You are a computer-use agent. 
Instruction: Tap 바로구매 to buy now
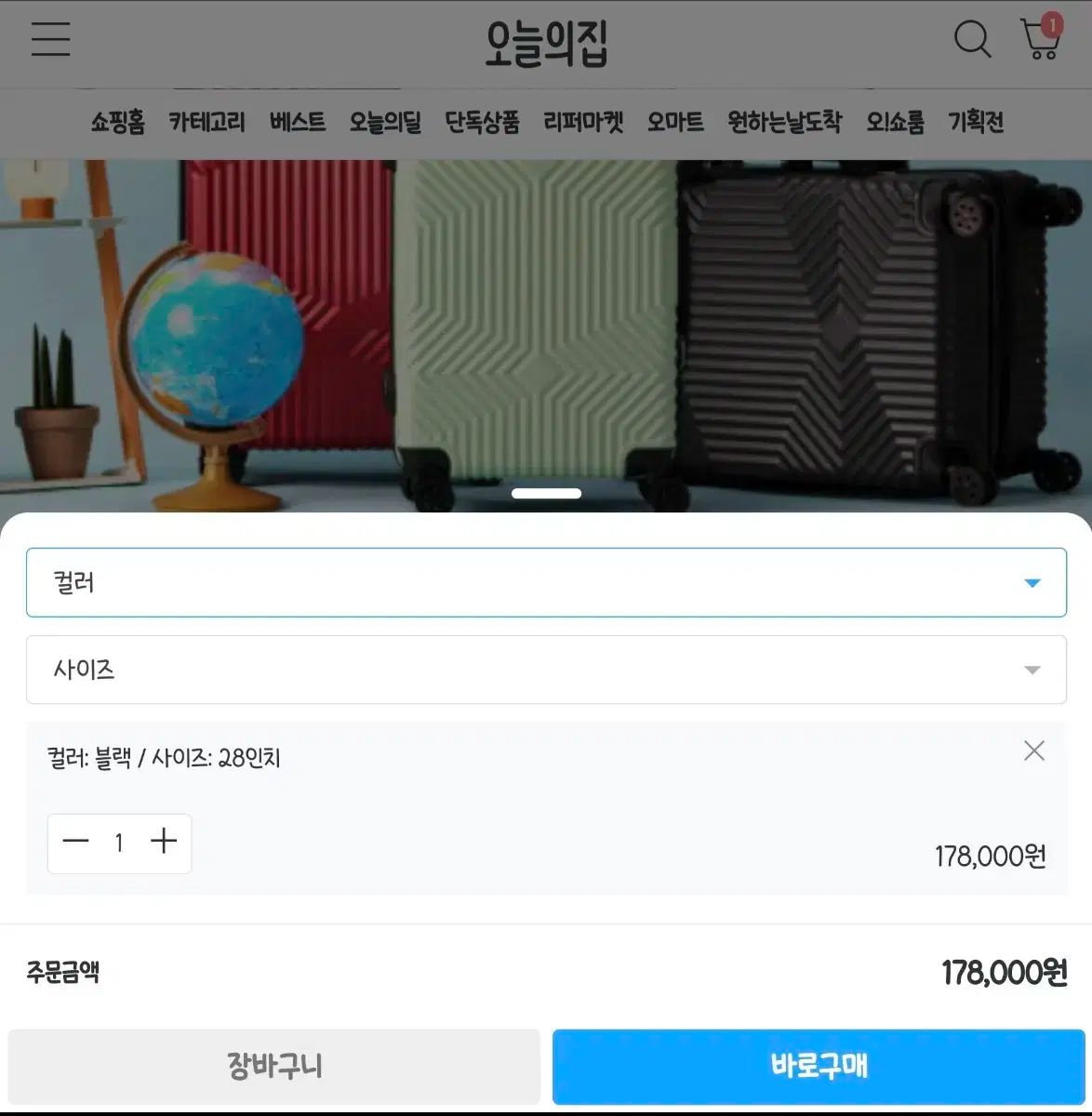(819, 1066)
